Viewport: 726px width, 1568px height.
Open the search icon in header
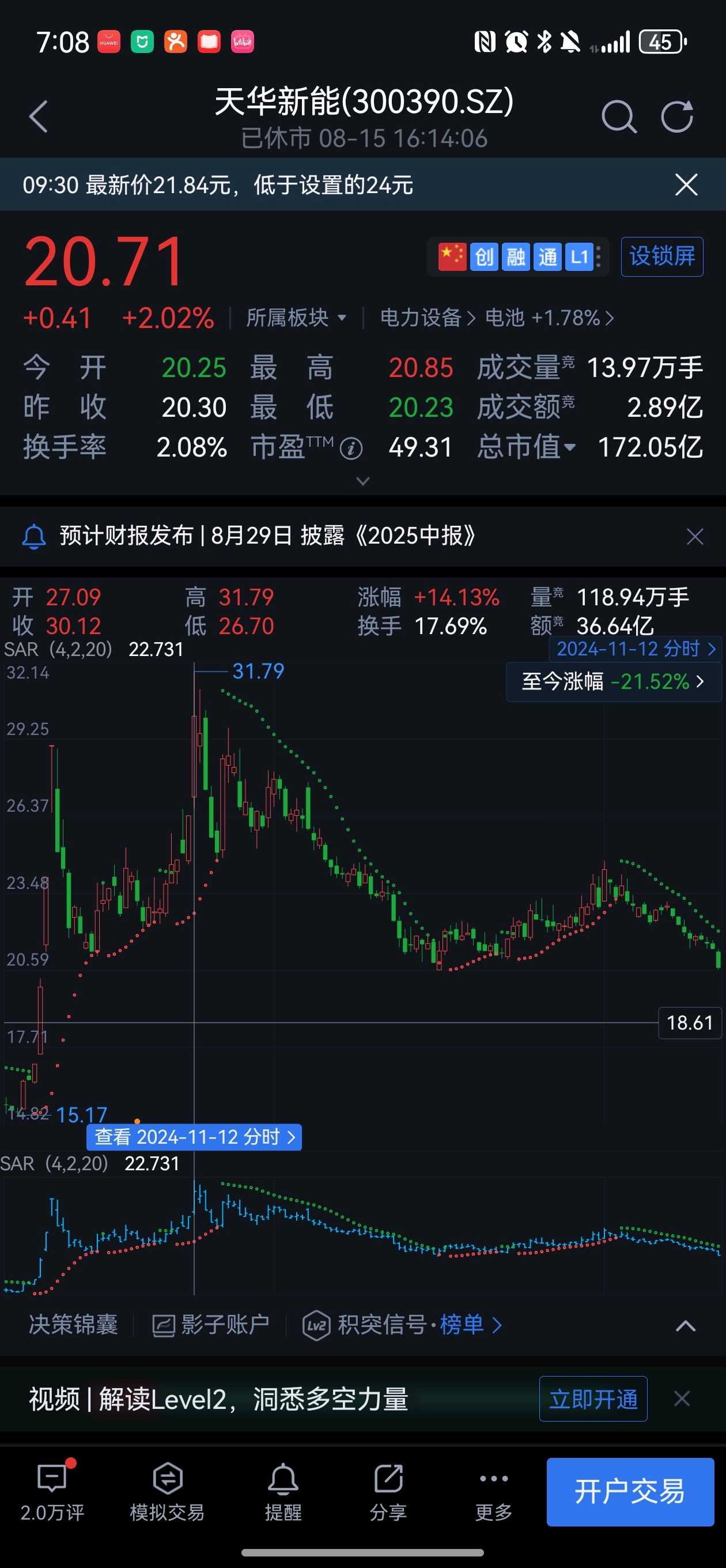[x=619, y=116]
